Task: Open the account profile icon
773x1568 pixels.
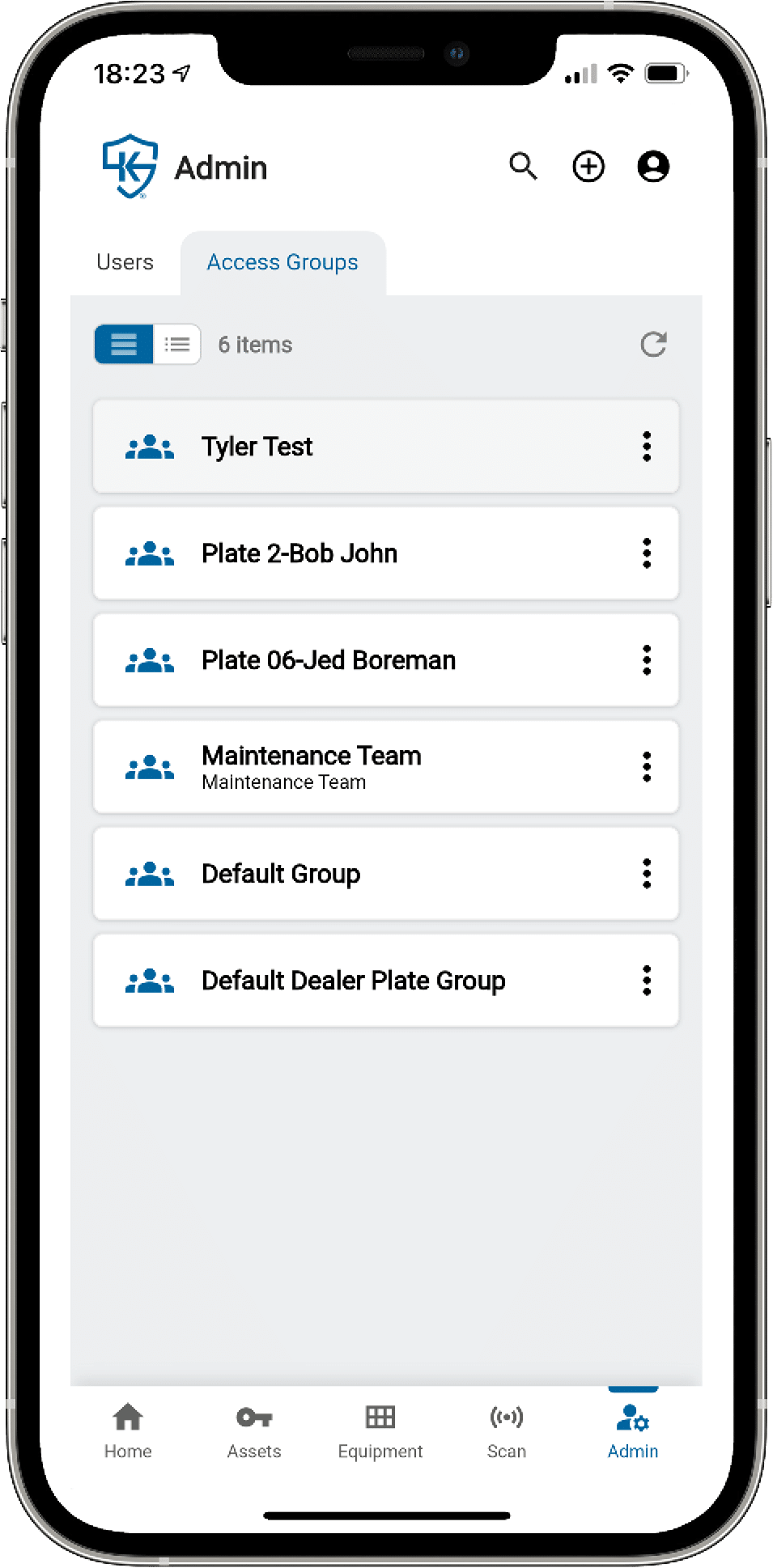Action: (652, 167)
